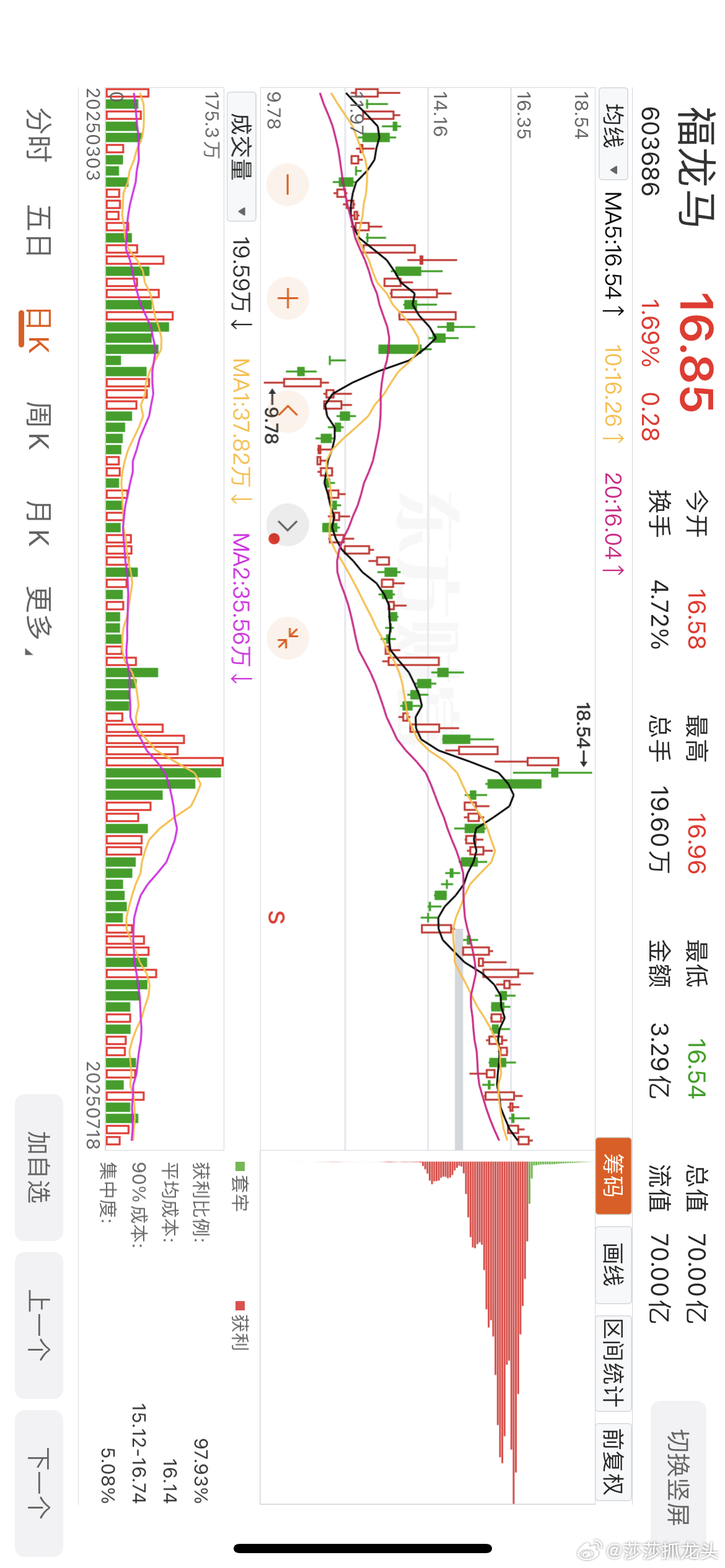
Task: Move chart to earlier dates arrow
Action: click(x=288, y=411)
